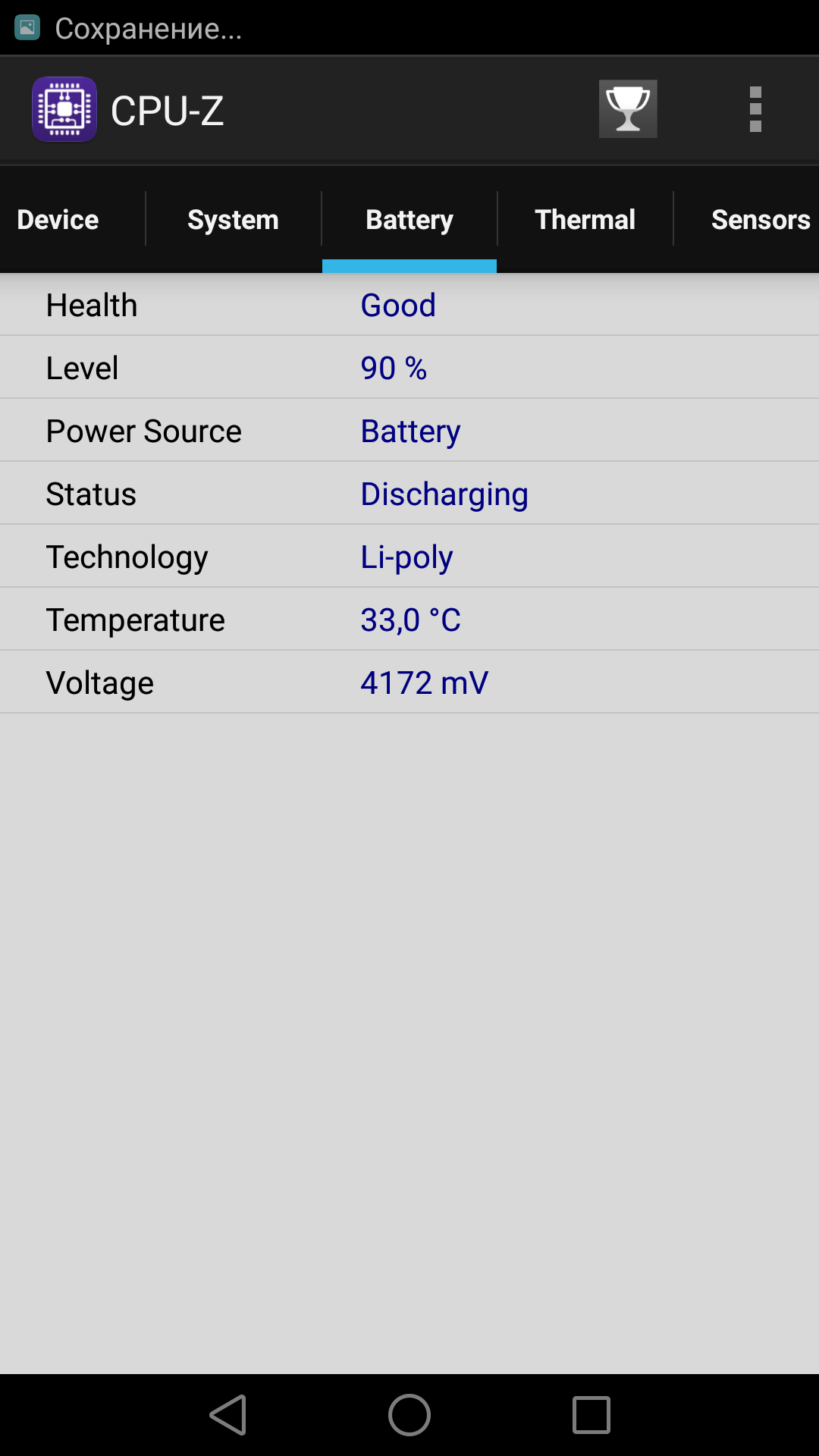Viewport: 819px width, 1456px height.
Task: Switch to the System tab
Action: (x=233, y=219)
